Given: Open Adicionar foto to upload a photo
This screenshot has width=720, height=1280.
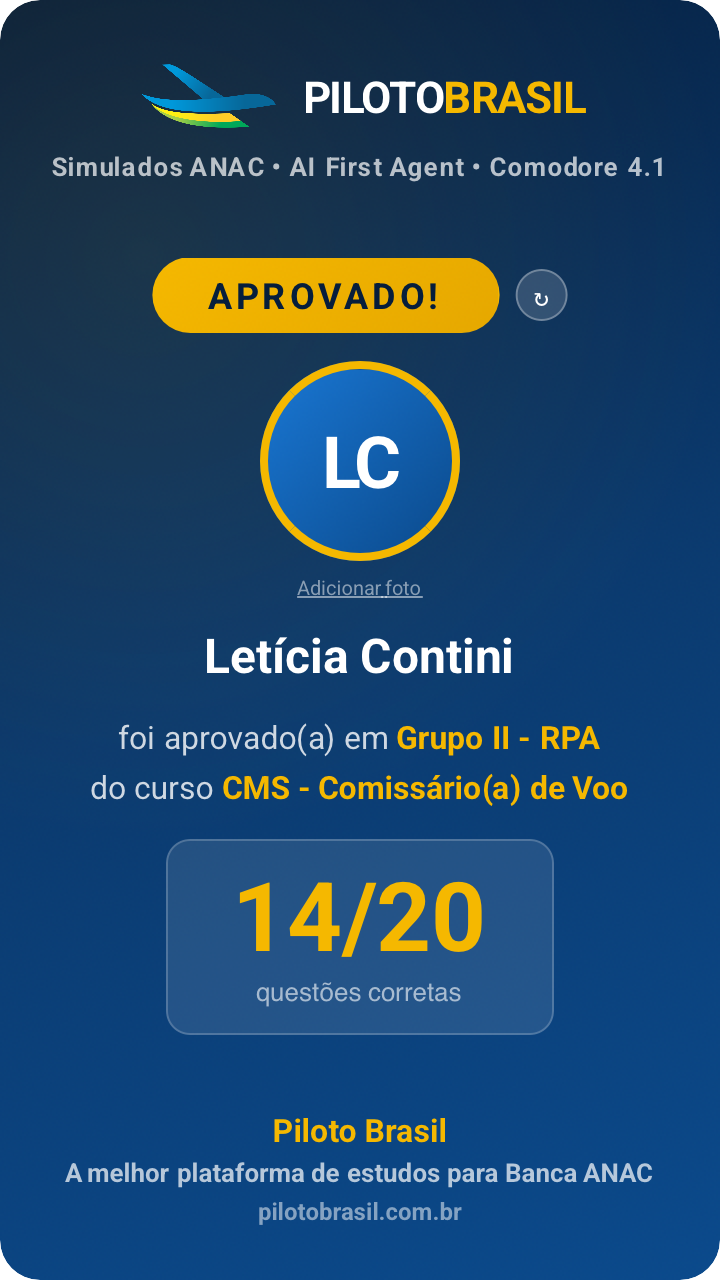Looking at the screenshot, I should coord(360,589).
